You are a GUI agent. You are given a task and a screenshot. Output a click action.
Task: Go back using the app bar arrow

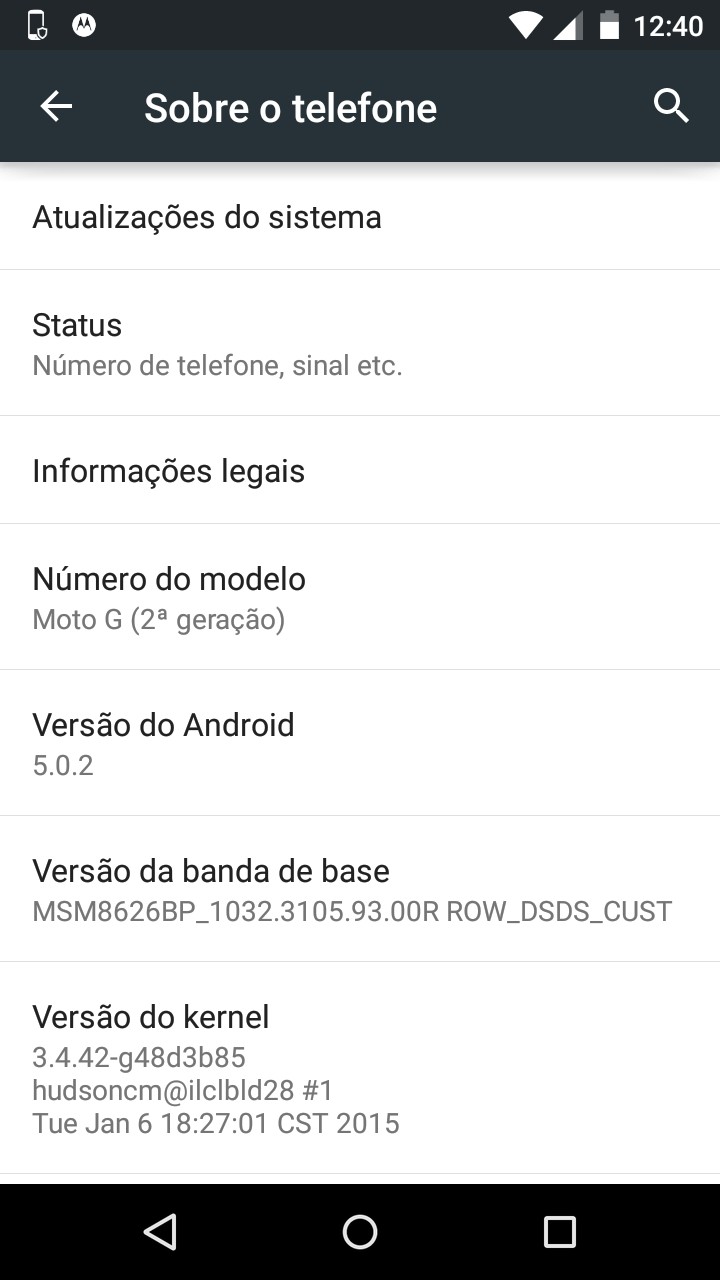56,107
